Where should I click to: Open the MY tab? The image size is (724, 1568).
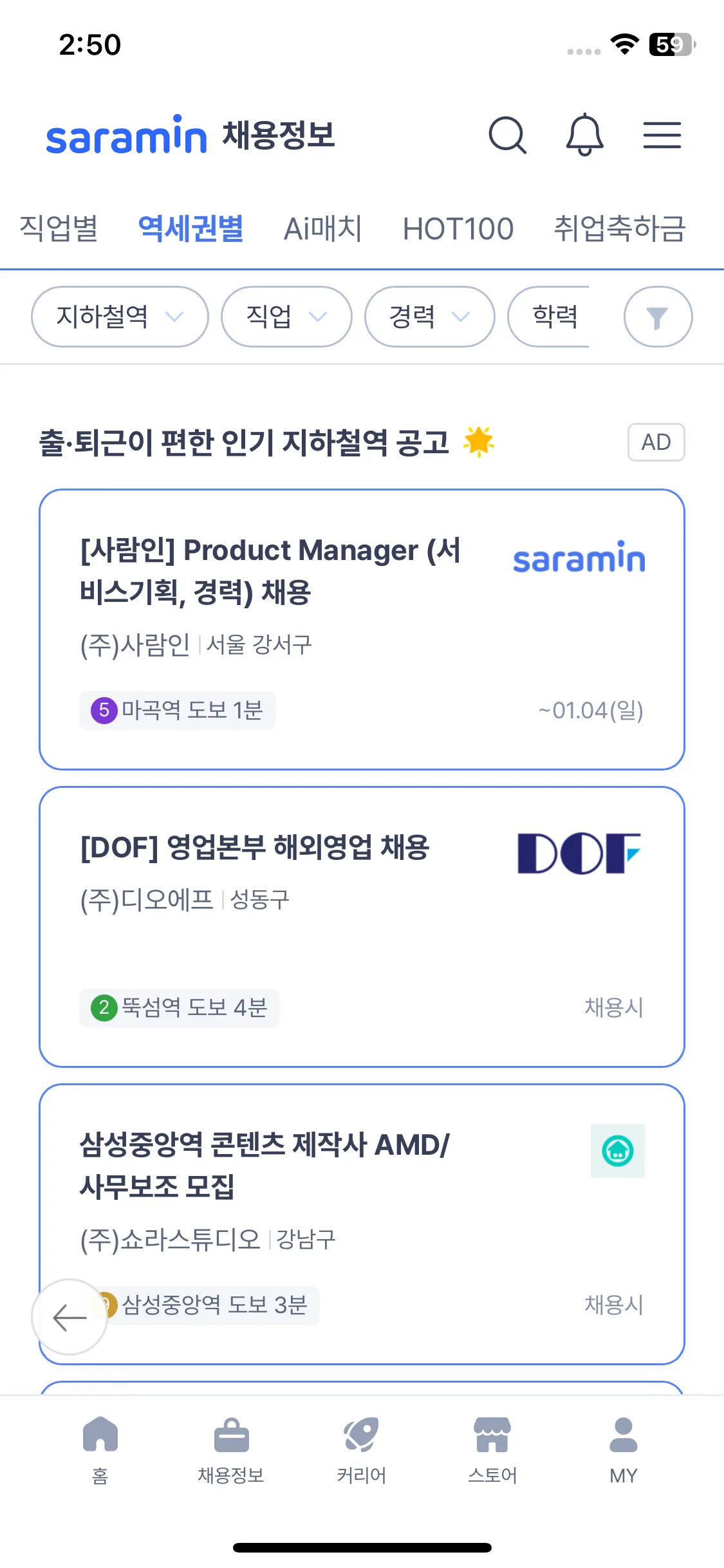click(x=623, y=1450)
